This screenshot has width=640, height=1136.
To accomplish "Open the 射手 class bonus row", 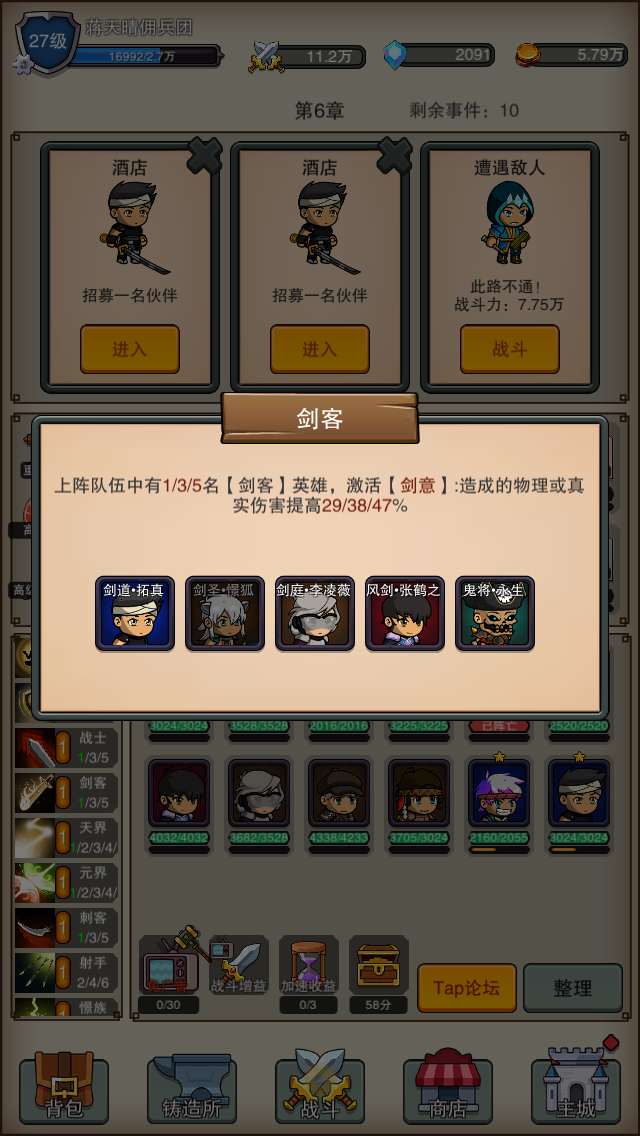I will point(66,972).
